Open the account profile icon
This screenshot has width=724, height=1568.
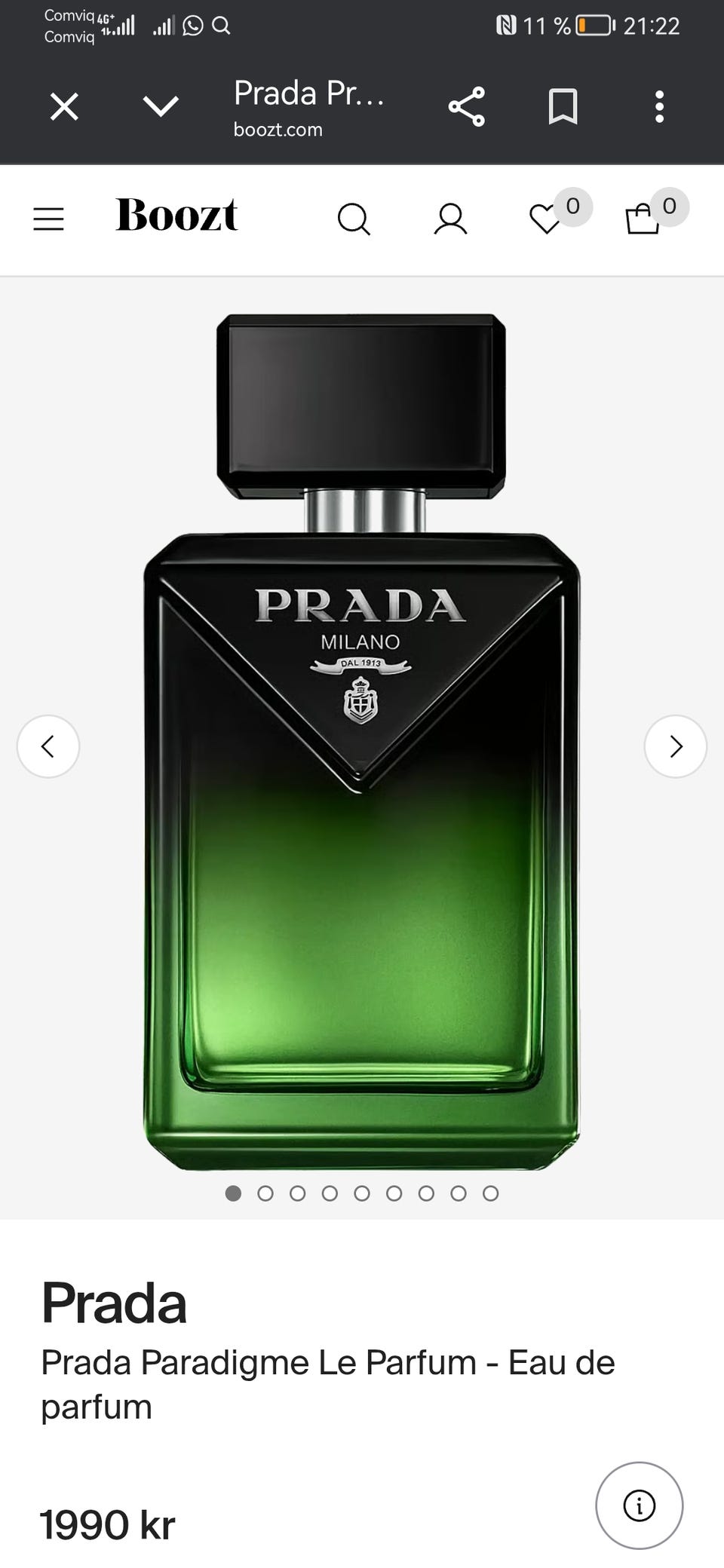450,219
